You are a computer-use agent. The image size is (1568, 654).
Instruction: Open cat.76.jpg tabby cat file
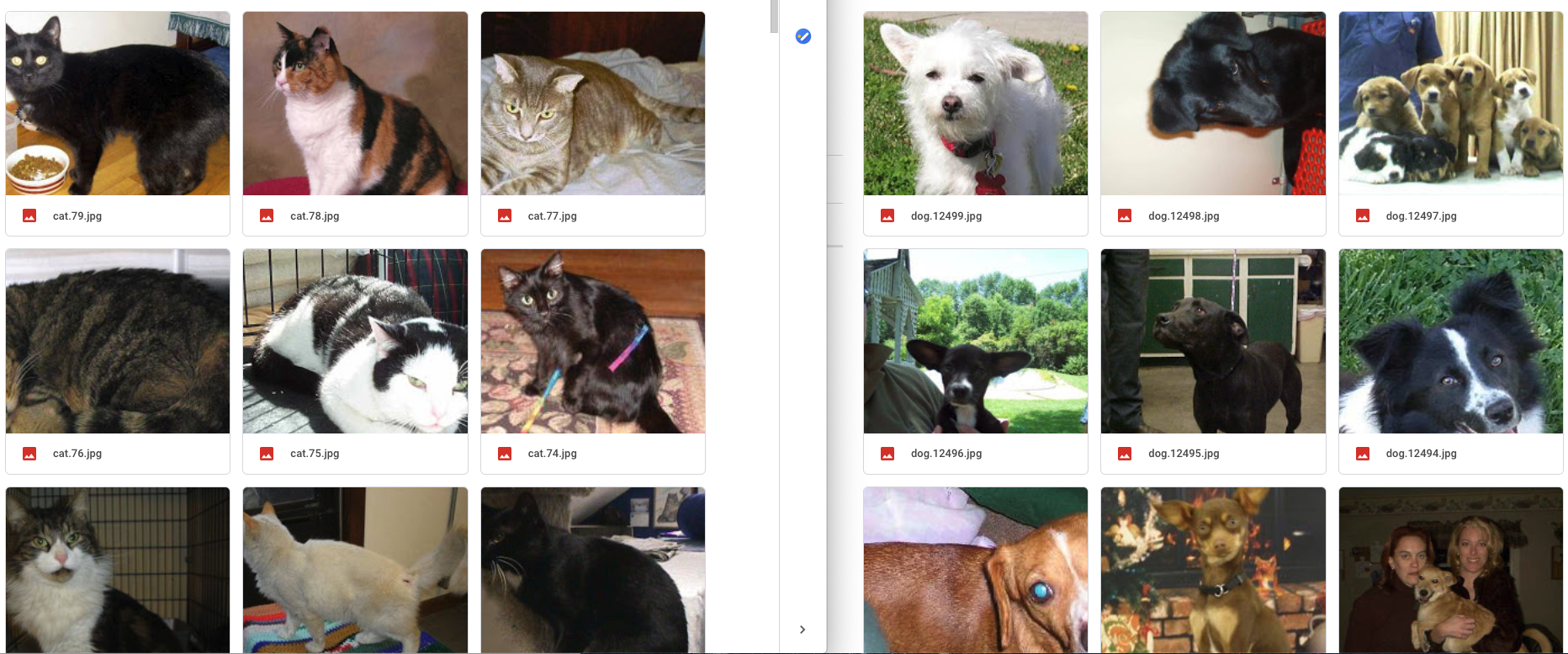tap(118, 342)
